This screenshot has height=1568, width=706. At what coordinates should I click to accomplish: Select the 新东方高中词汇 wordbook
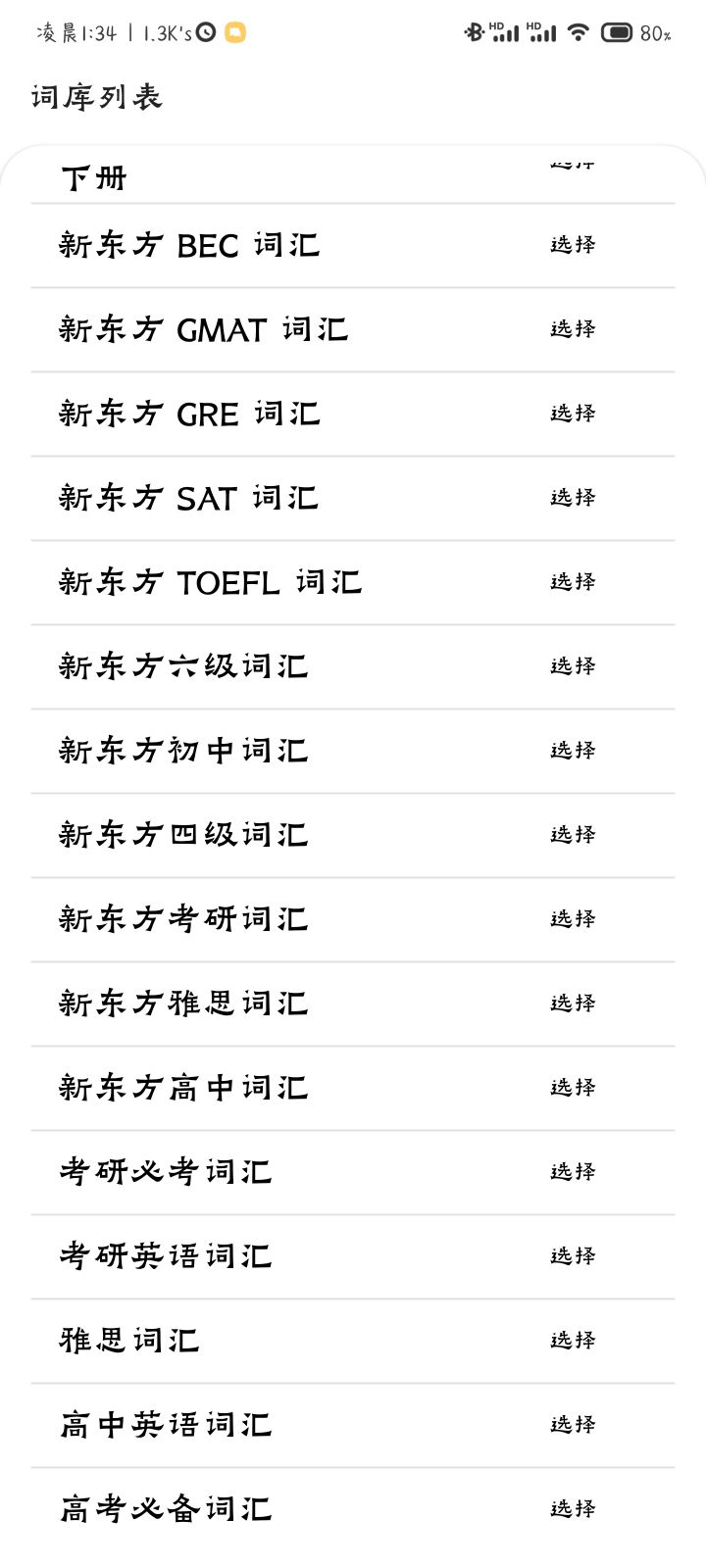[x=573, y=1088]
